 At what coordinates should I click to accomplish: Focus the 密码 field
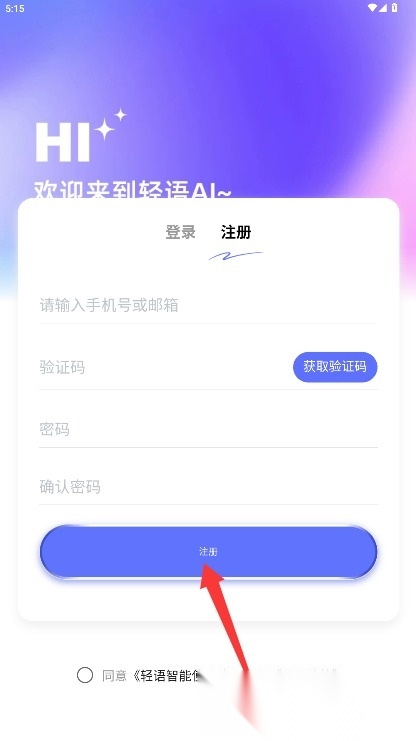(208, 429)
